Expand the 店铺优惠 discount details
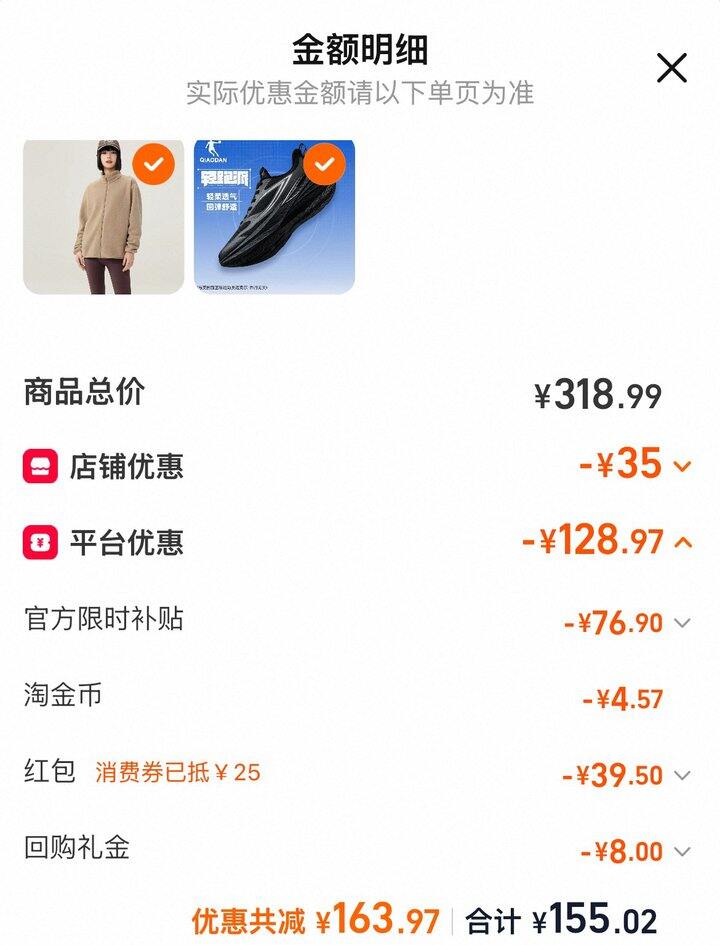 [682, 467]
